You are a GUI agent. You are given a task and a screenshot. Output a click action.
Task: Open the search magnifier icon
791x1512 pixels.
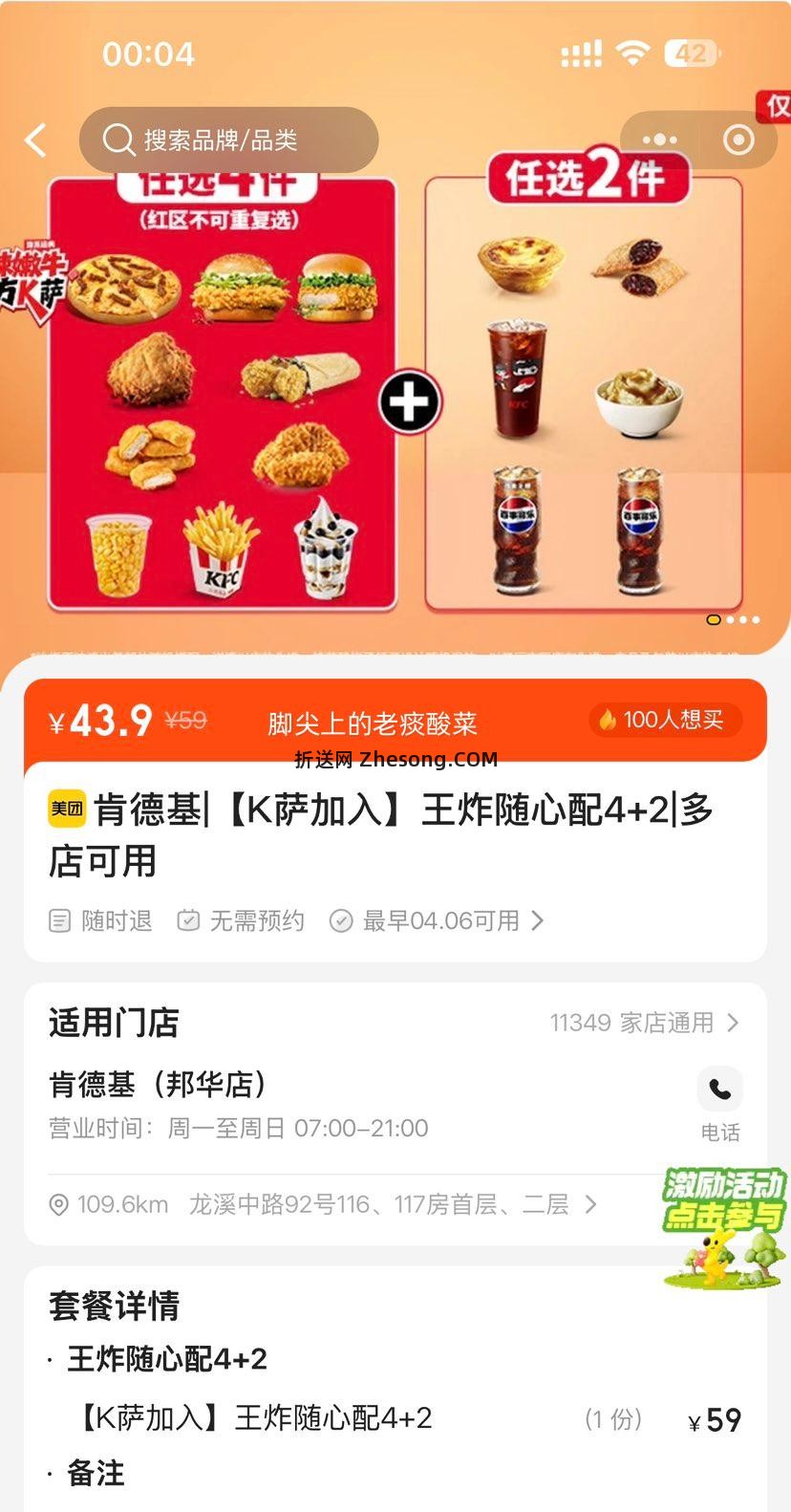(x=118, y=140)
